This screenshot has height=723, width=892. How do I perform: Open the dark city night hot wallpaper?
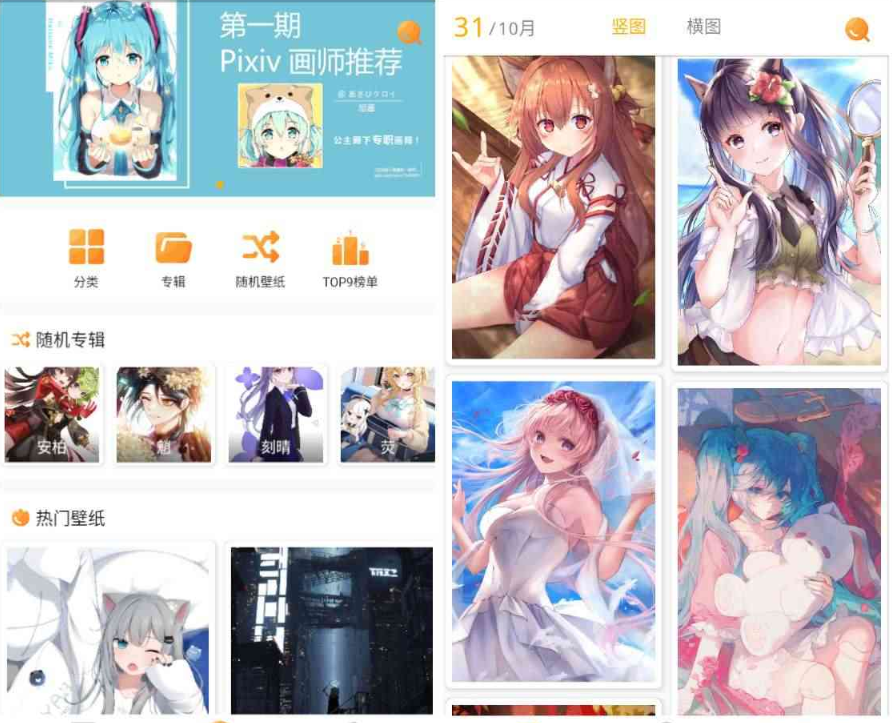coord(330,630)
